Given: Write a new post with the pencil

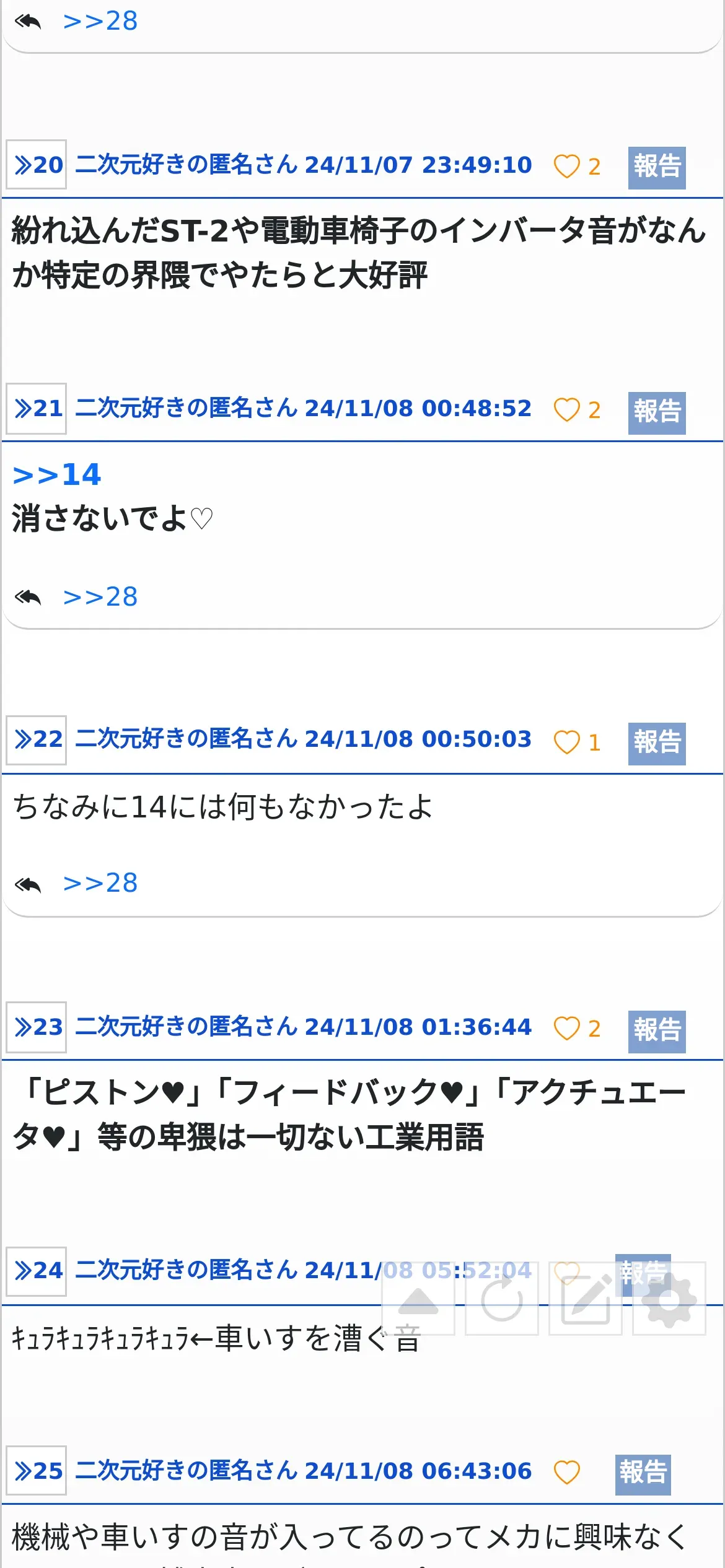Looking at the screenshot, I should (x=585, y=1298).
